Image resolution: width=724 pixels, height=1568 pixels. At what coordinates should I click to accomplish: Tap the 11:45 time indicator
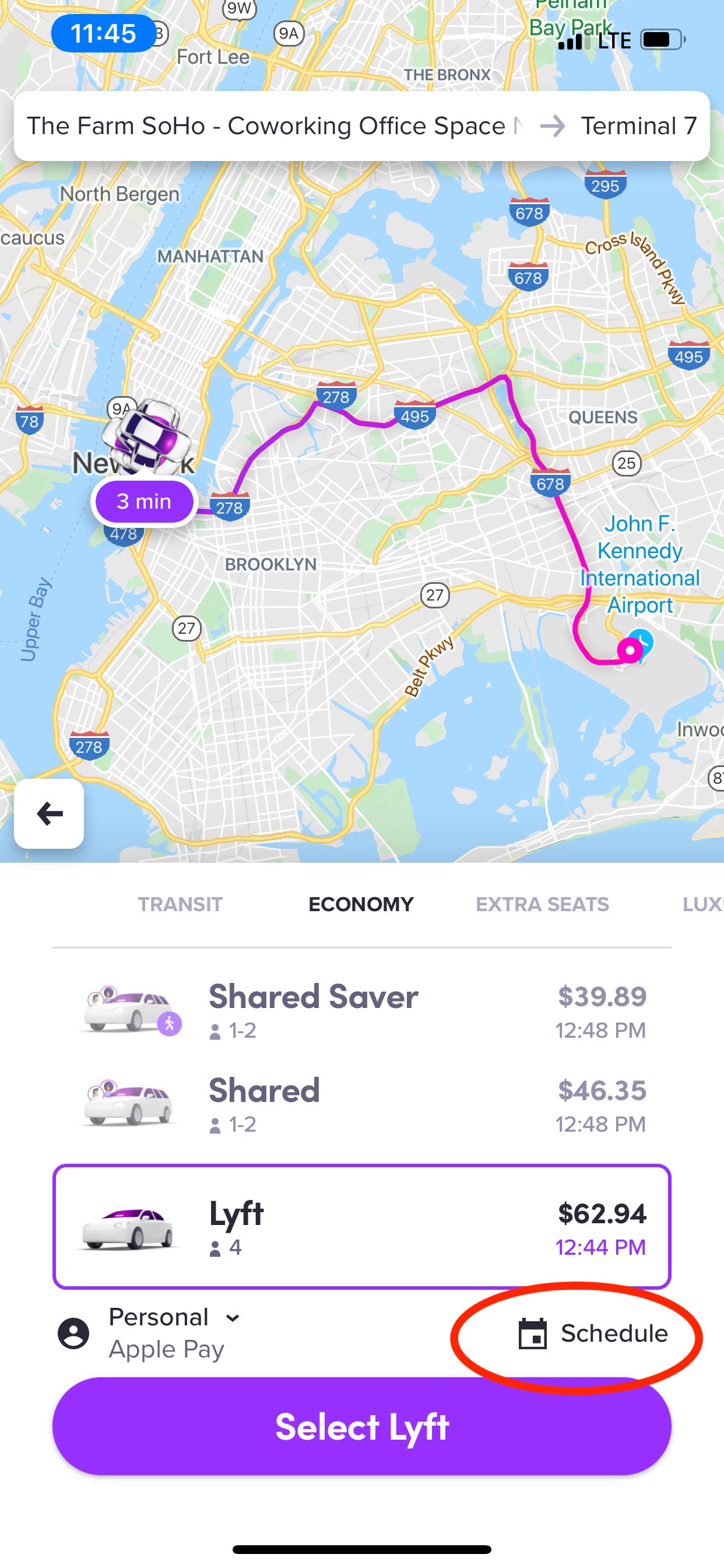tap(101, 33)
